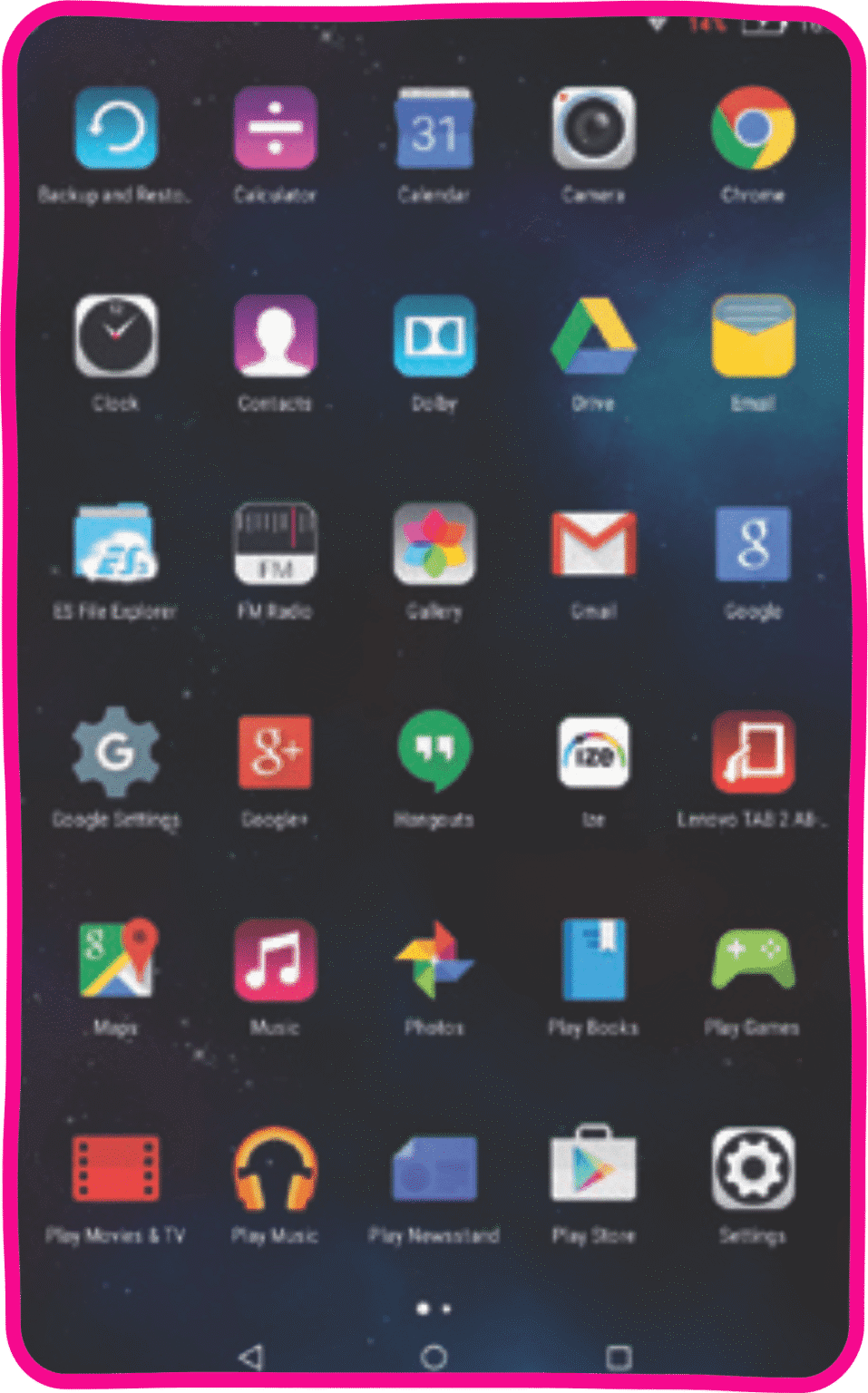
Task: Launch Backup and Restore
Action: pyautogui.click(x=115, y=129)
